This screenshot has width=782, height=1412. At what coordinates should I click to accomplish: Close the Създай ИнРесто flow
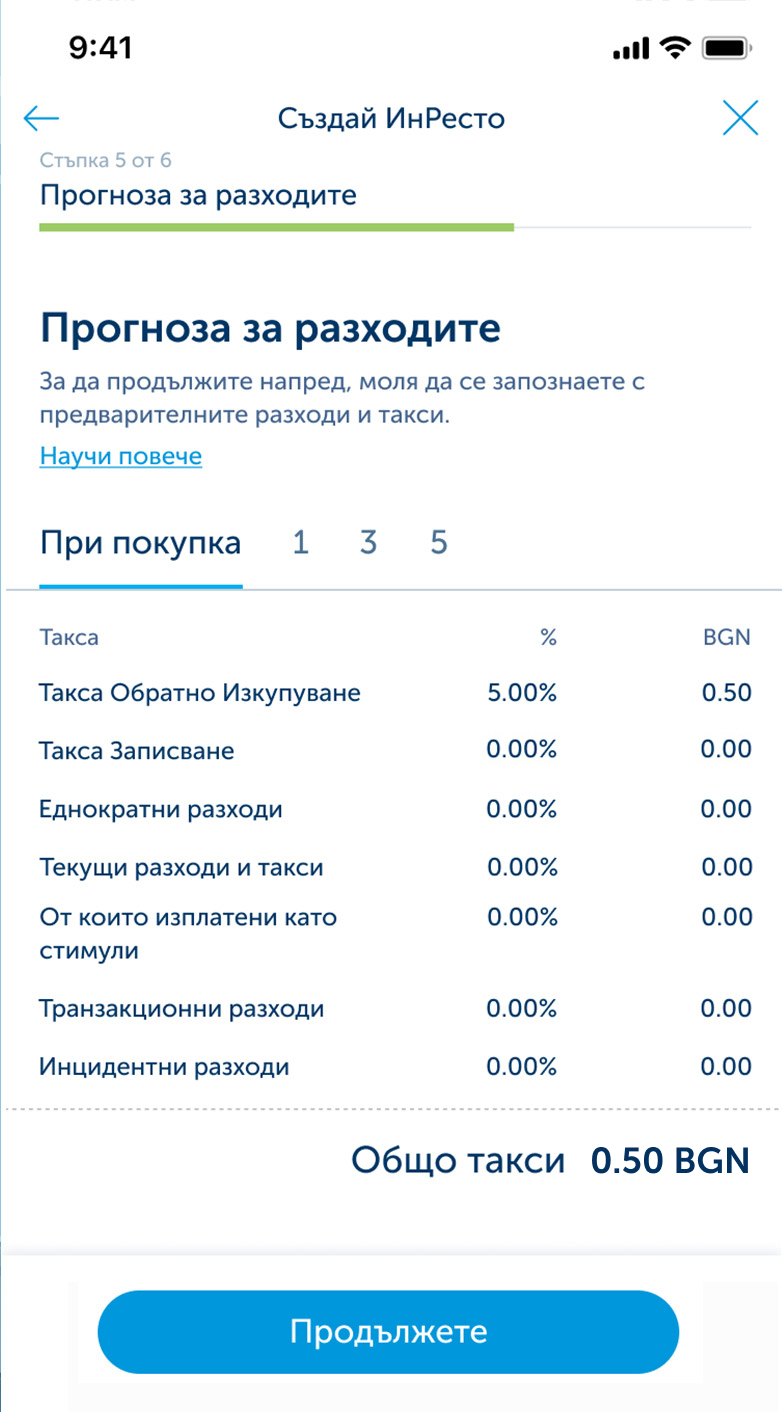[x=740, y=119]
